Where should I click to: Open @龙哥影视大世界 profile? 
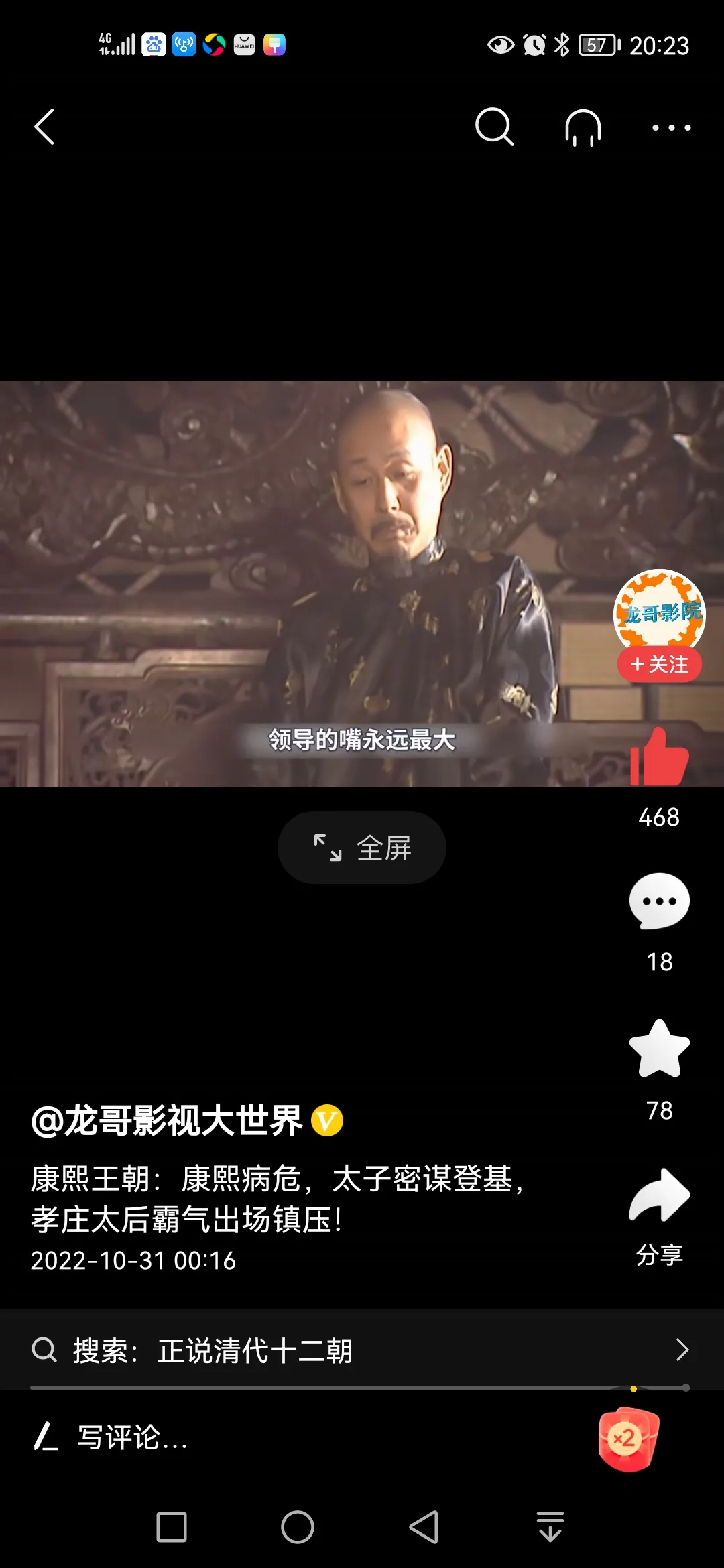click(168, 1120)
